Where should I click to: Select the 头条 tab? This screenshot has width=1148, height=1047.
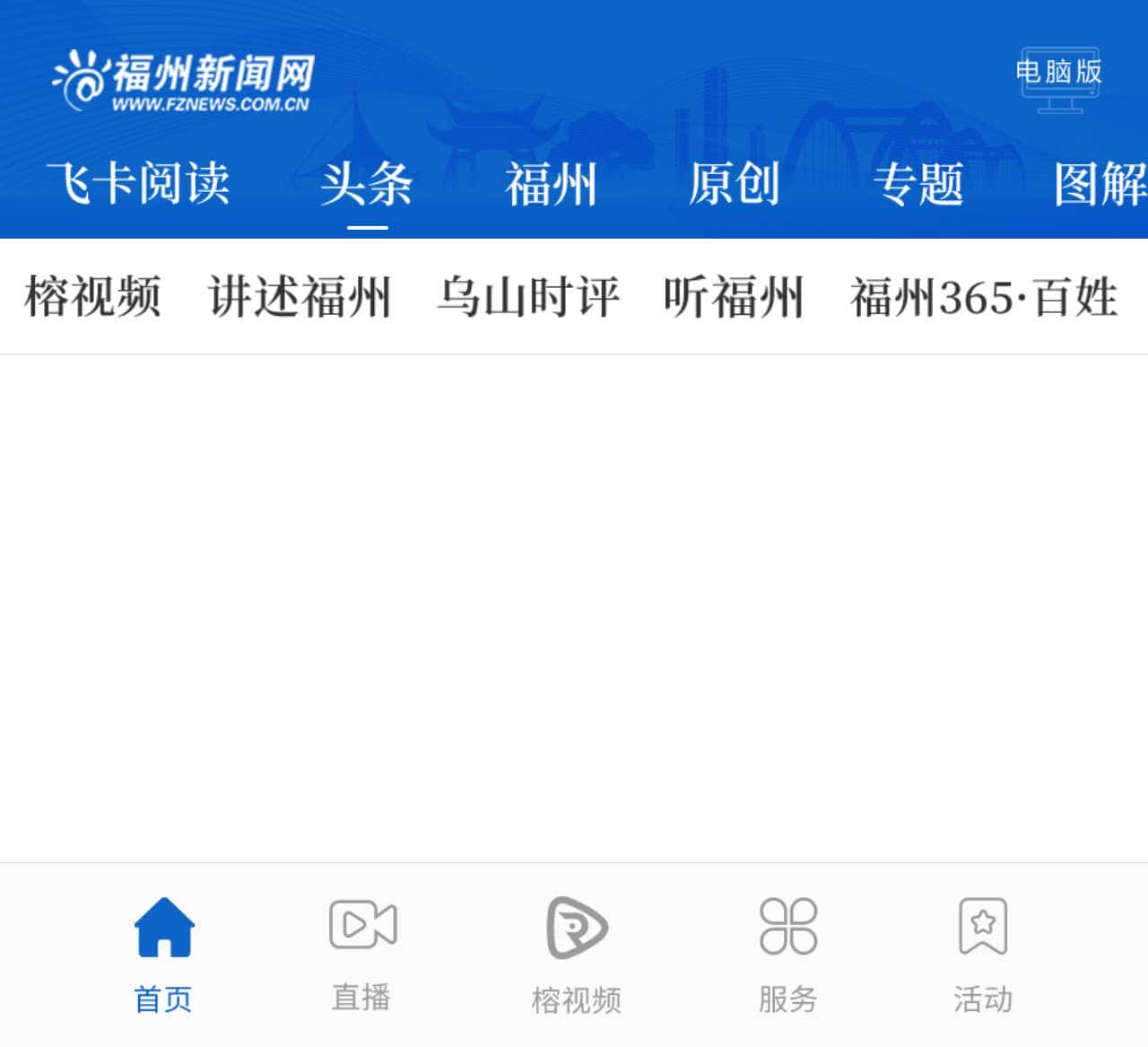(x=367, y=184)
